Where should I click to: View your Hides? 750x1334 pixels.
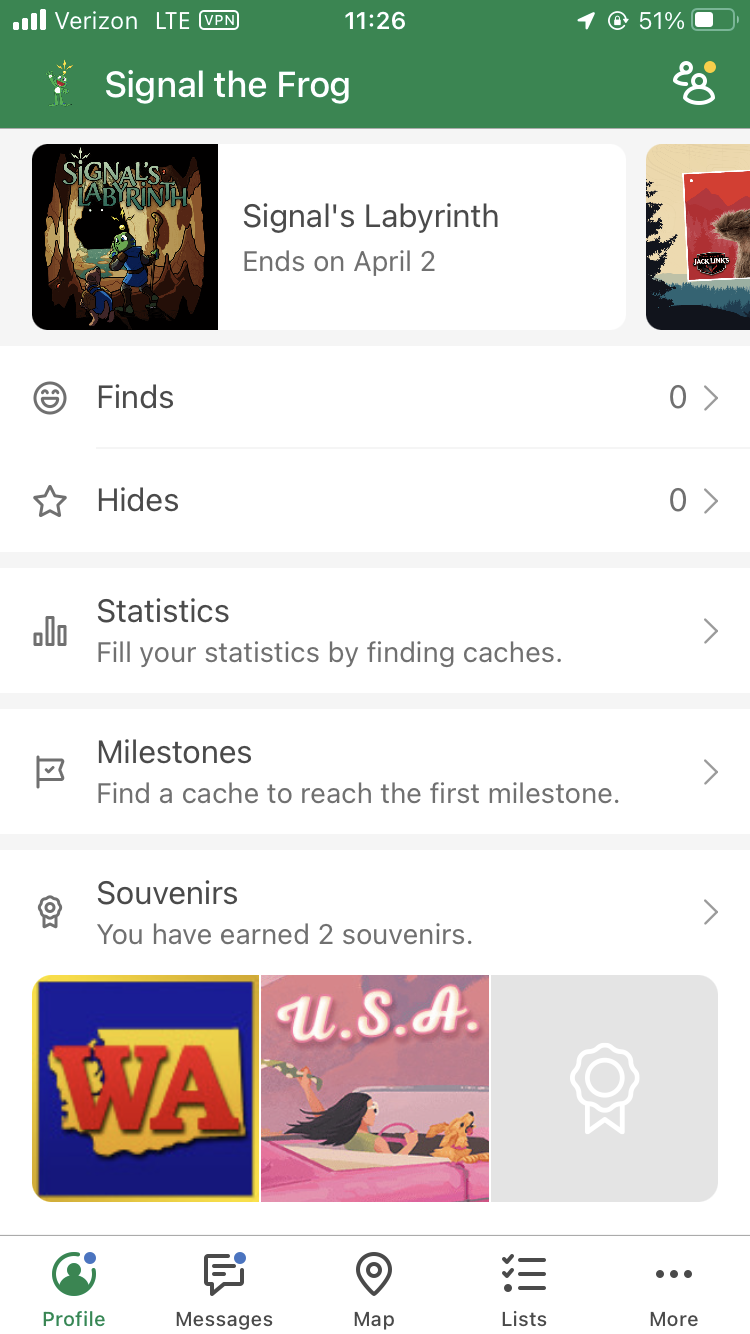click(375, 500)
